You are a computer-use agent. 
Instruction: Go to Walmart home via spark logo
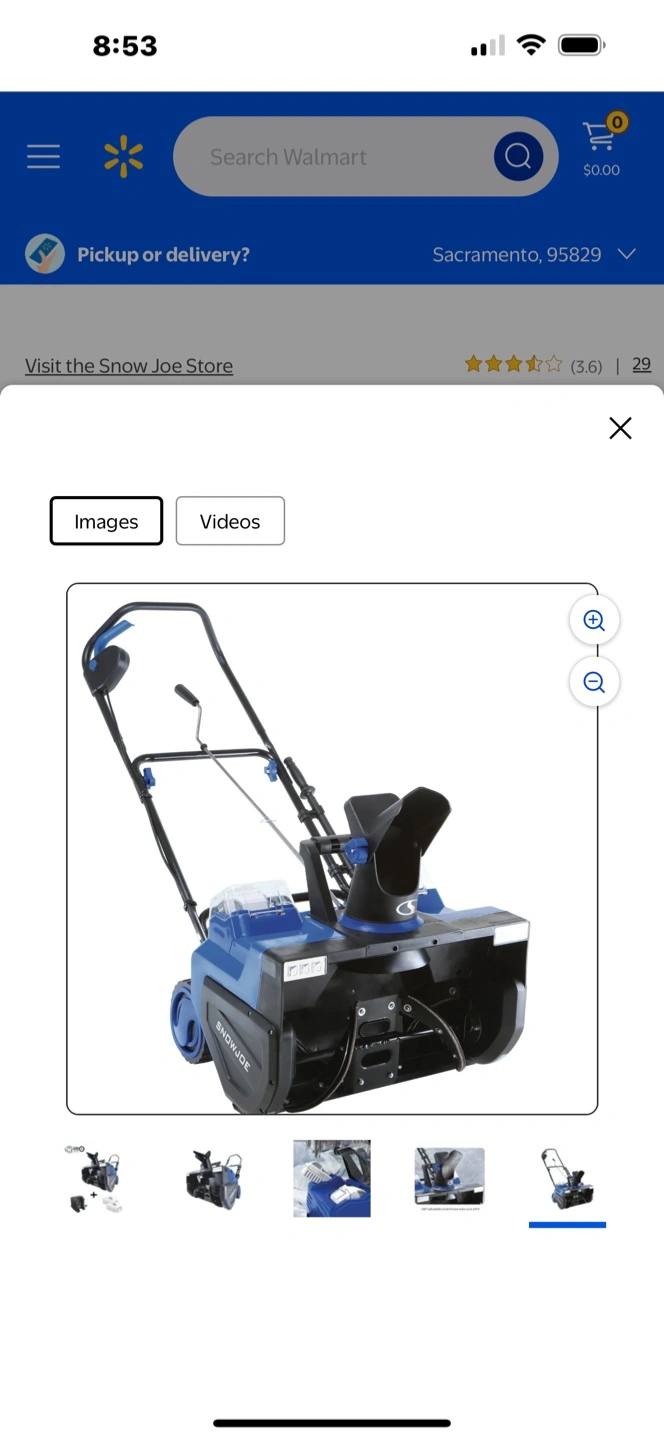pos(124,157)
